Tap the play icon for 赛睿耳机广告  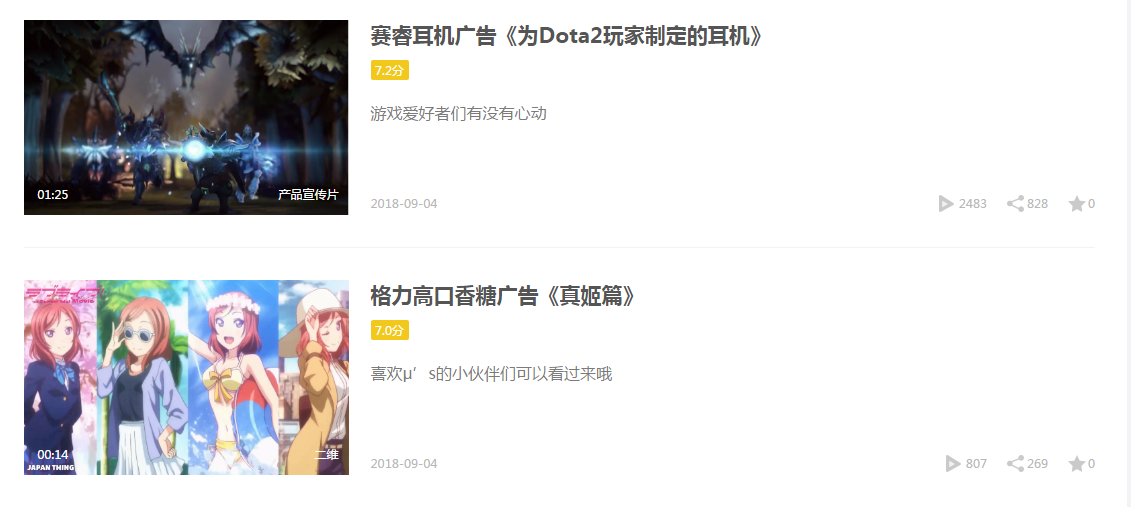pos(946,204)
